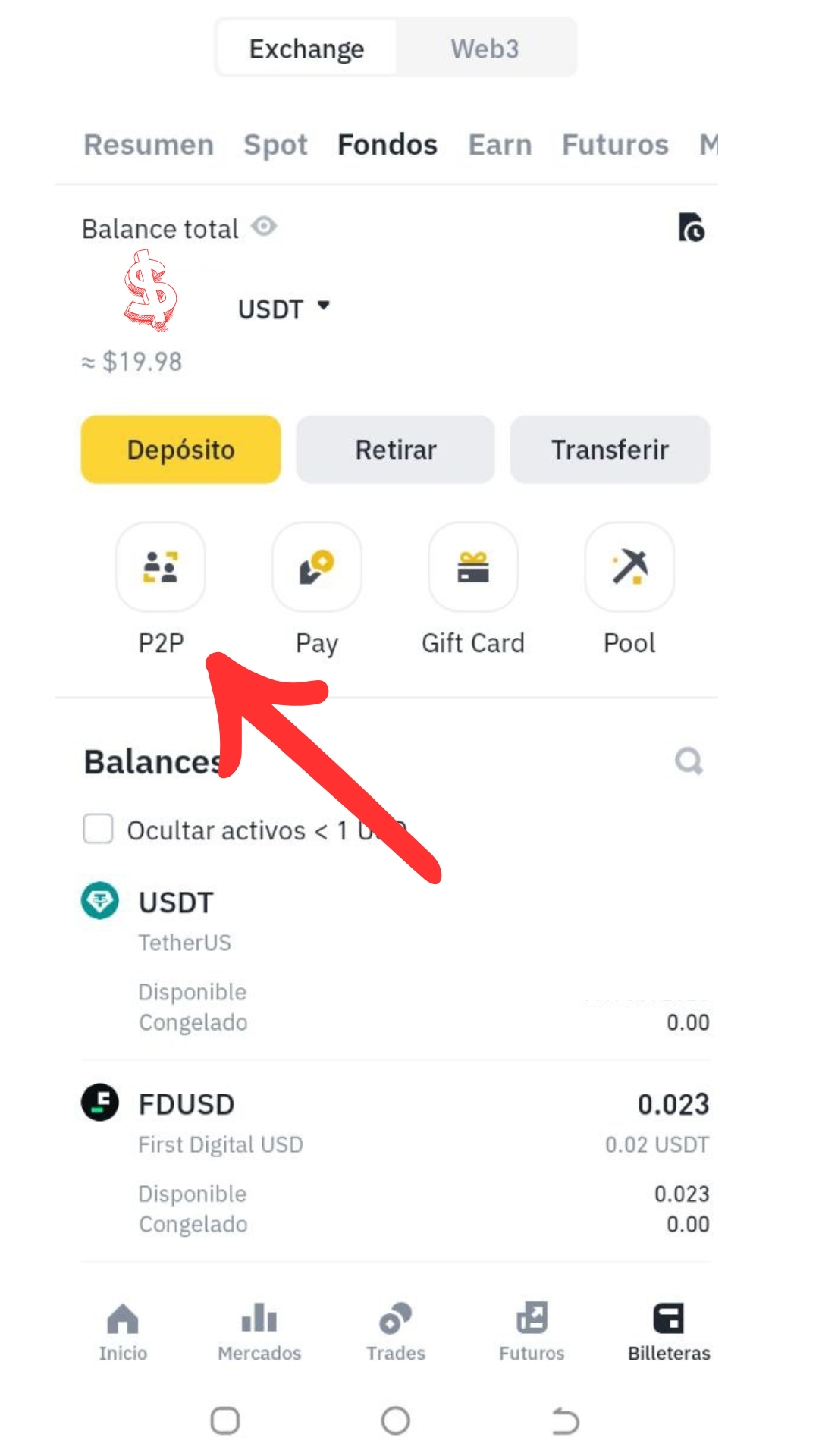Image resolution: width=819 pixels, height=1456 pixels.
Task: Tap the Transferir button
Action: [x=610, y=450]
